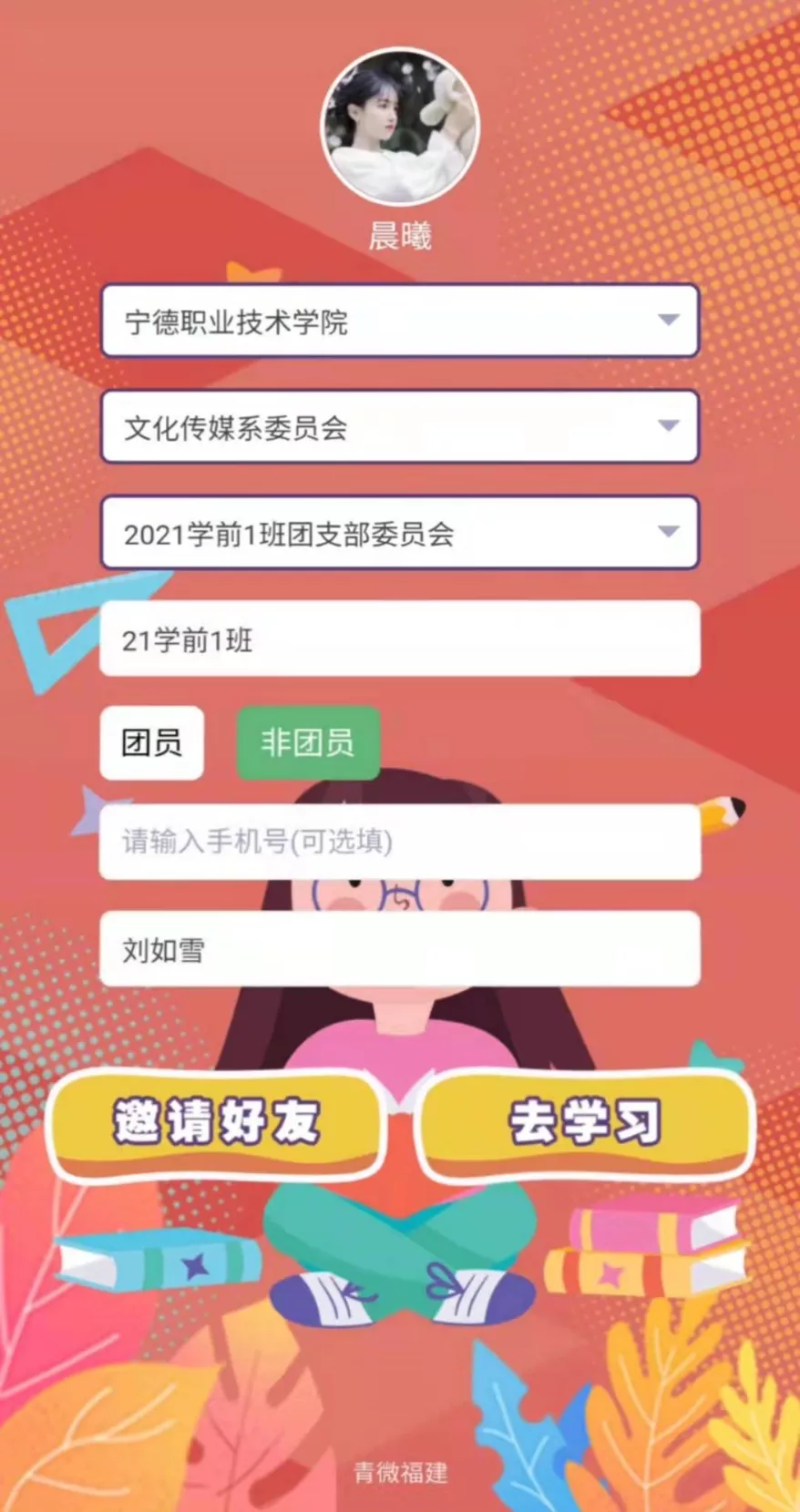Edit the 21学前1班 class field

[x=399, y=639]
